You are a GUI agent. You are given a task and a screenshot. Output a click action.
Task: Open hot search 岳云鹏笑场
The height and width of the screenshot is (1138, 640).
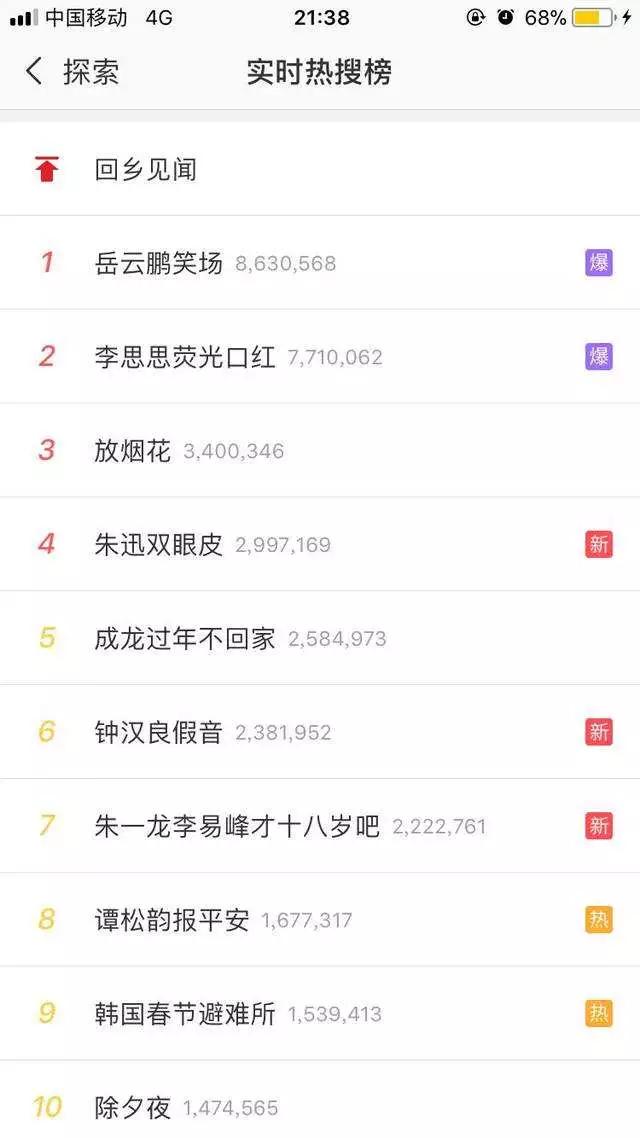[x=159, y=263]
